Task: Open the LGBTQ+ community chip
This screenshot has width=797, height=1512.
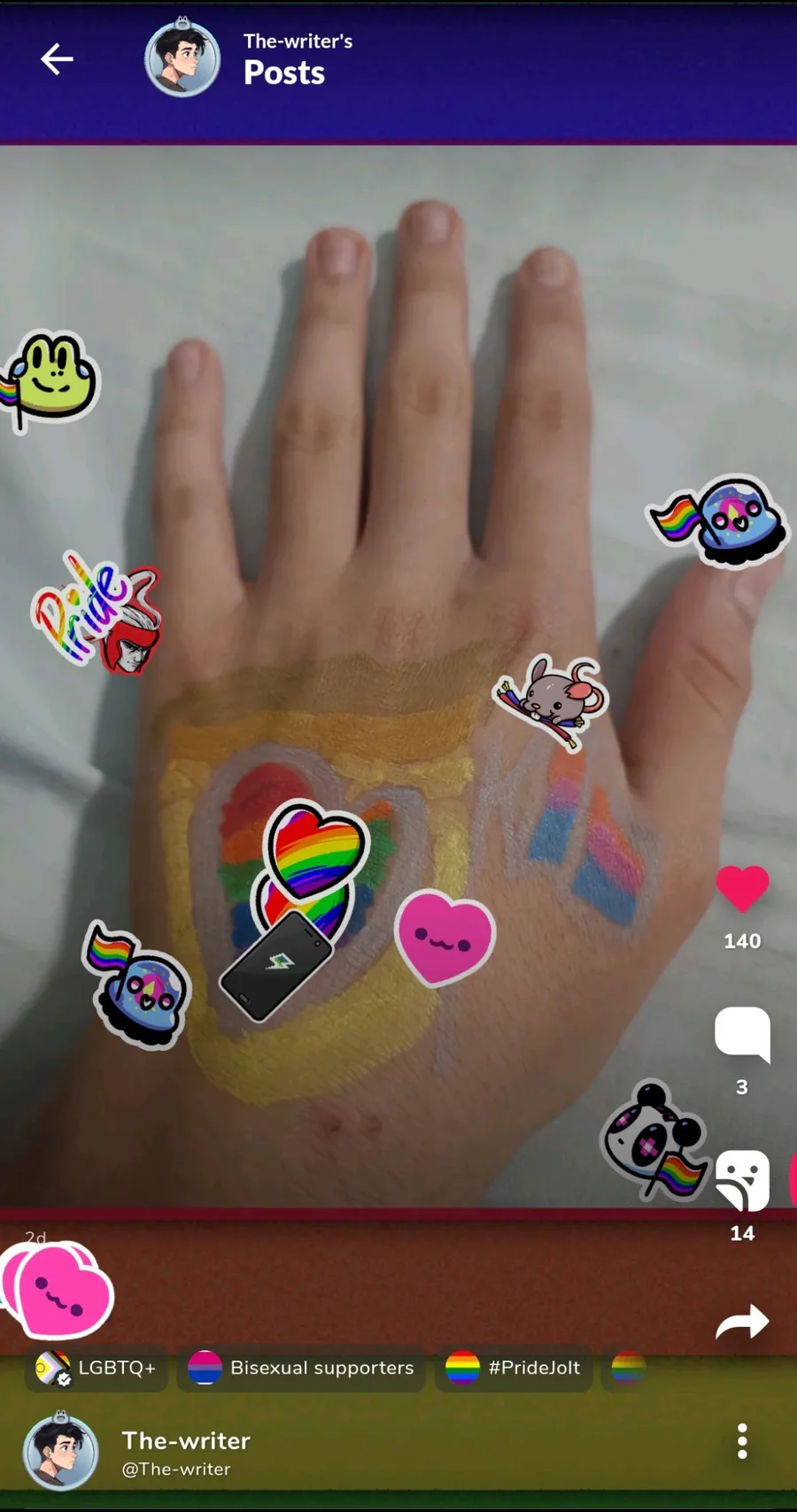Action: (x=97, y=1368)
